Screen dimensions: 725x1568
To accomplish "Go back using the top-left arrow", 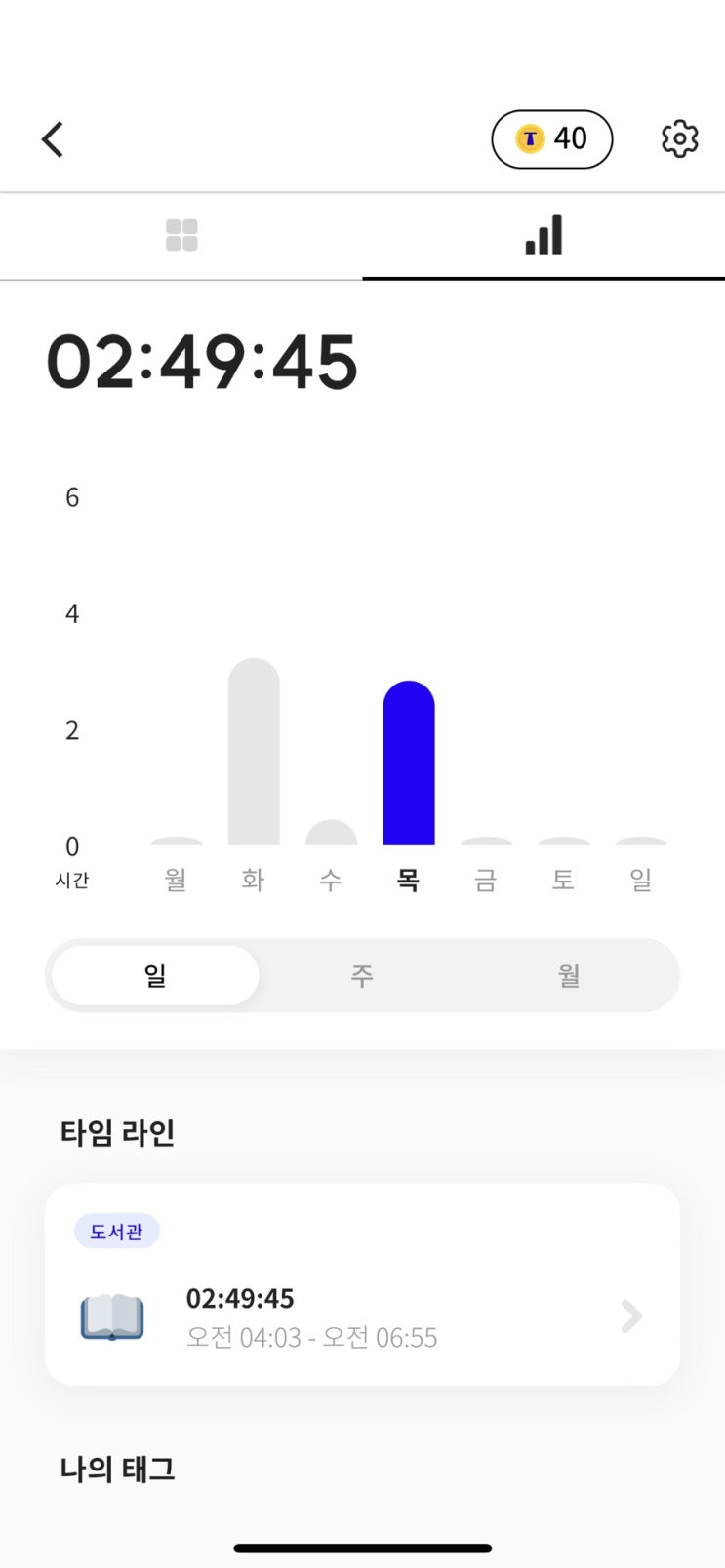I will (53, 139).
